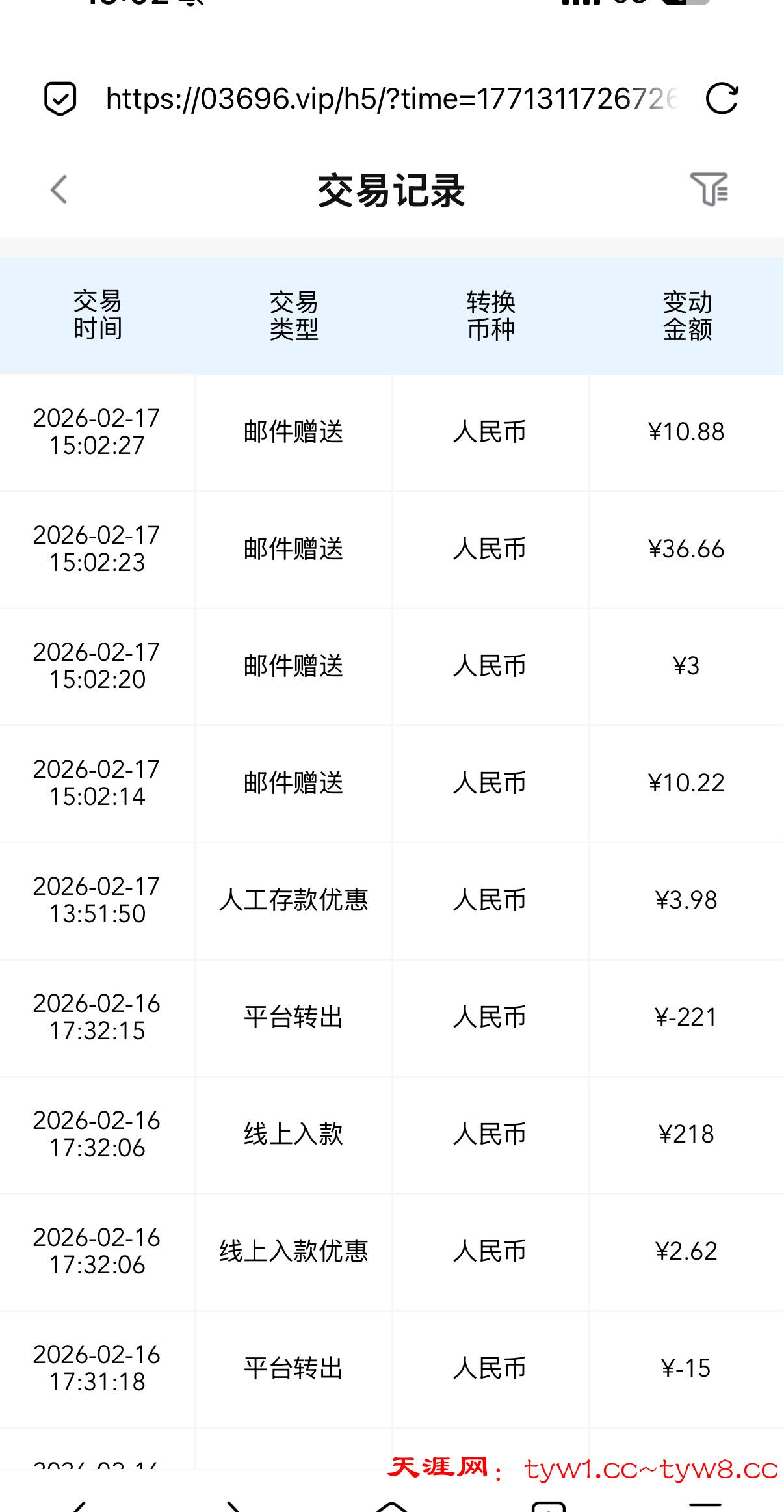
Task: Open the transaction filter icon
Action: [x=709, y=189]
